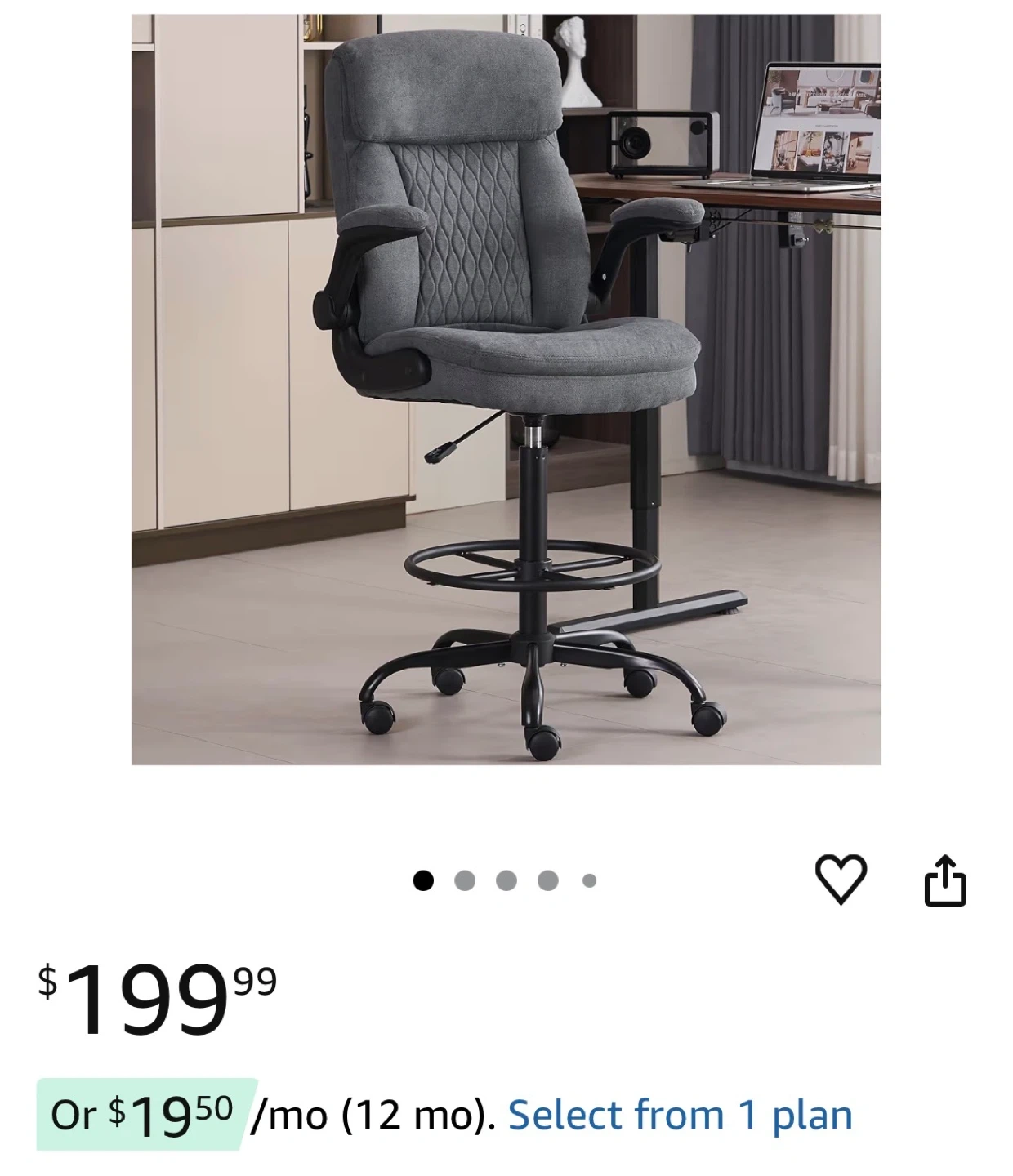The width and height of the screenshot is (1013, 1176).
Task: Share this product listing
Action: [945, 880]
